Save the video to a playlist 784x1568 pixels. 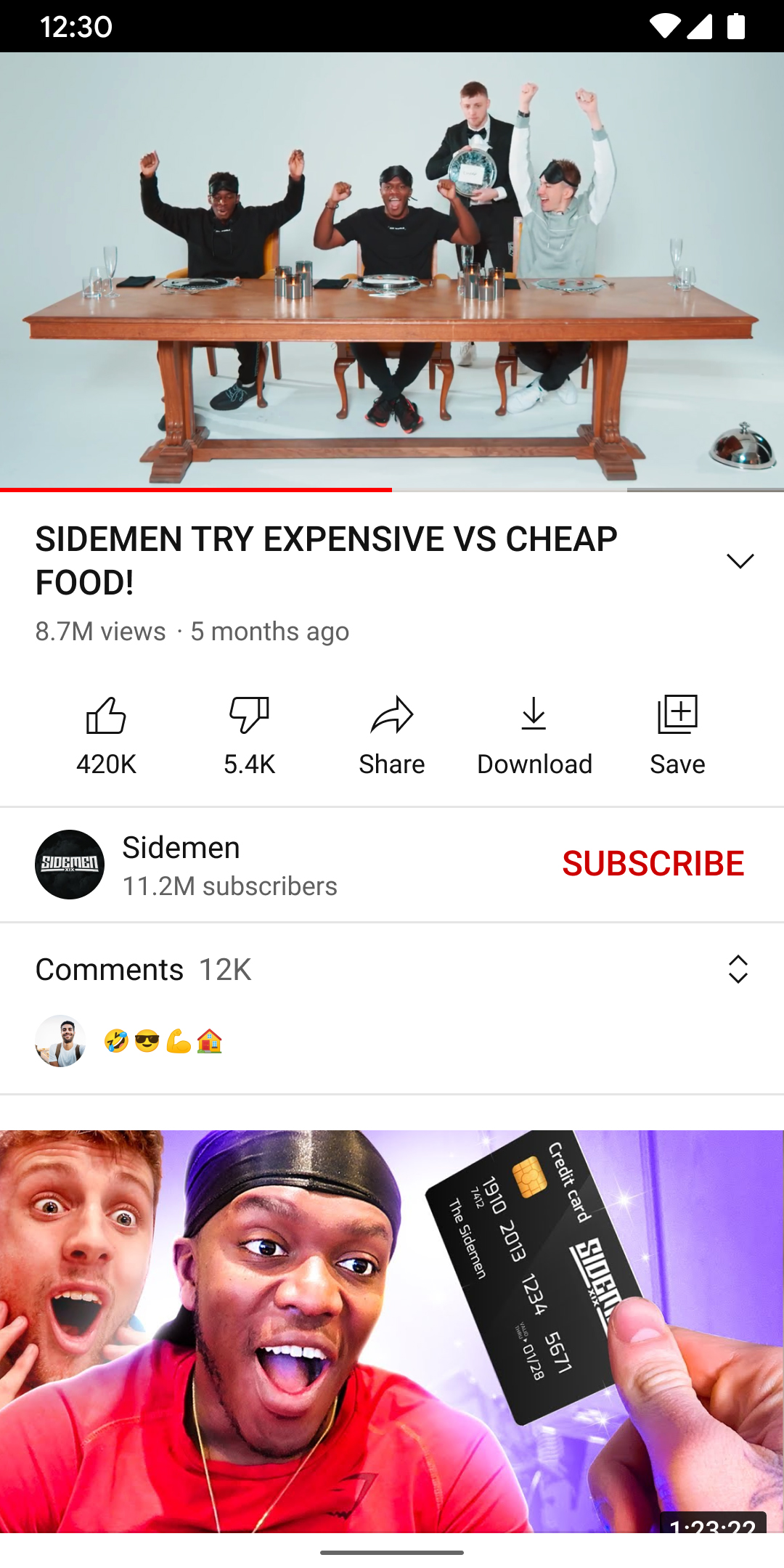677,735
